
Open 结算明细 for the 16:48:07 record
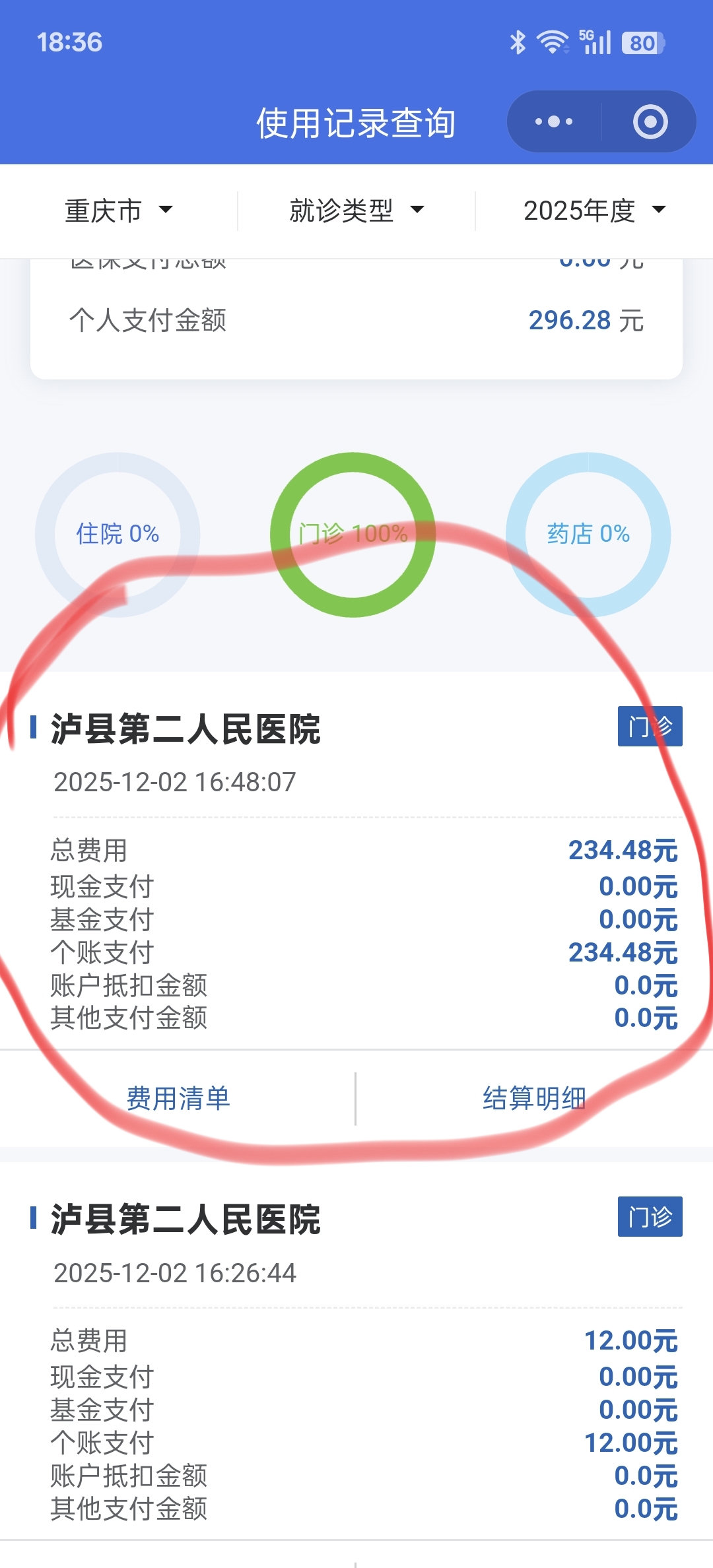[x=534, y=1099]
